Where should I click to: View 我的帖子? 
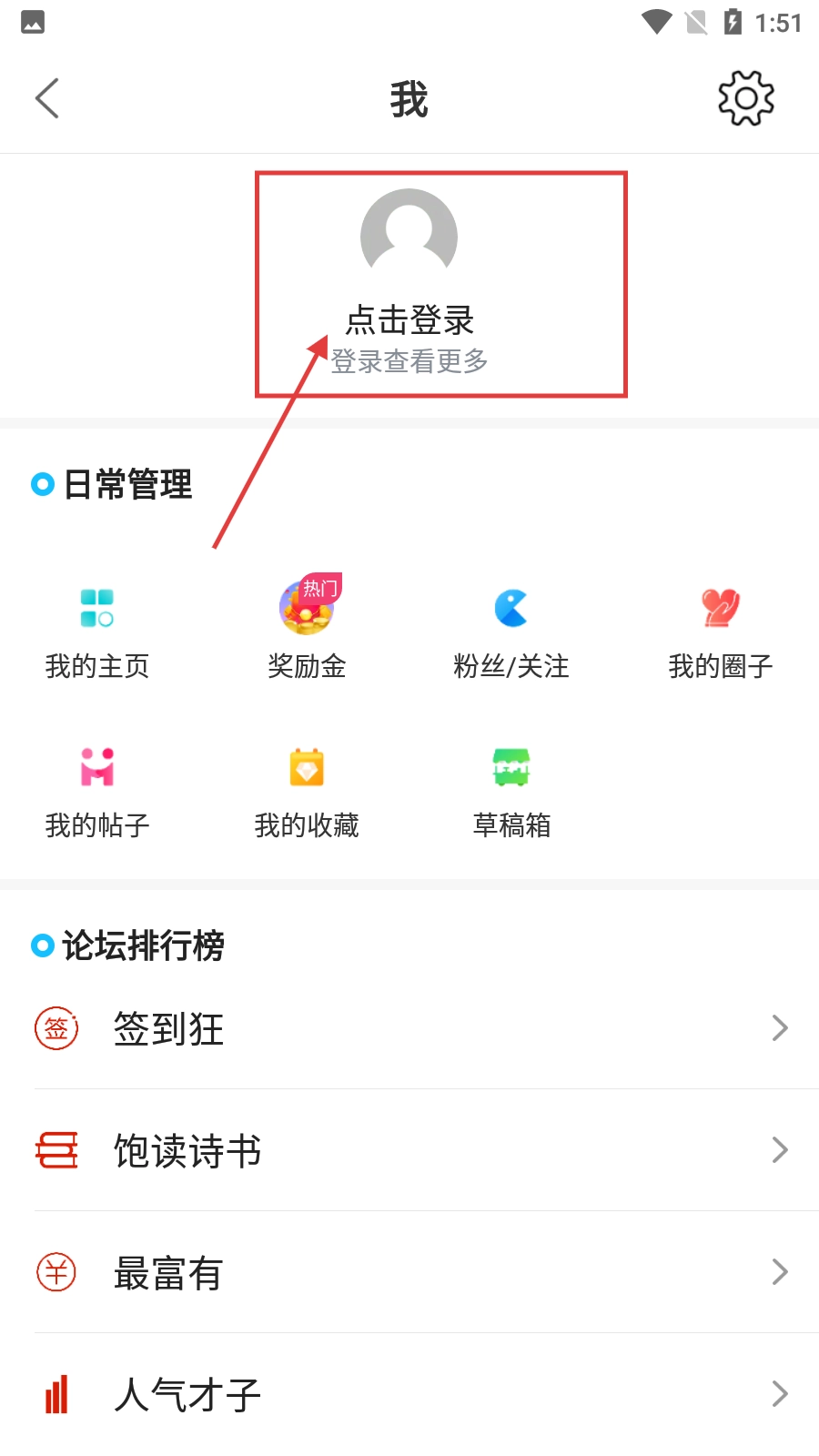click(97, 790)
